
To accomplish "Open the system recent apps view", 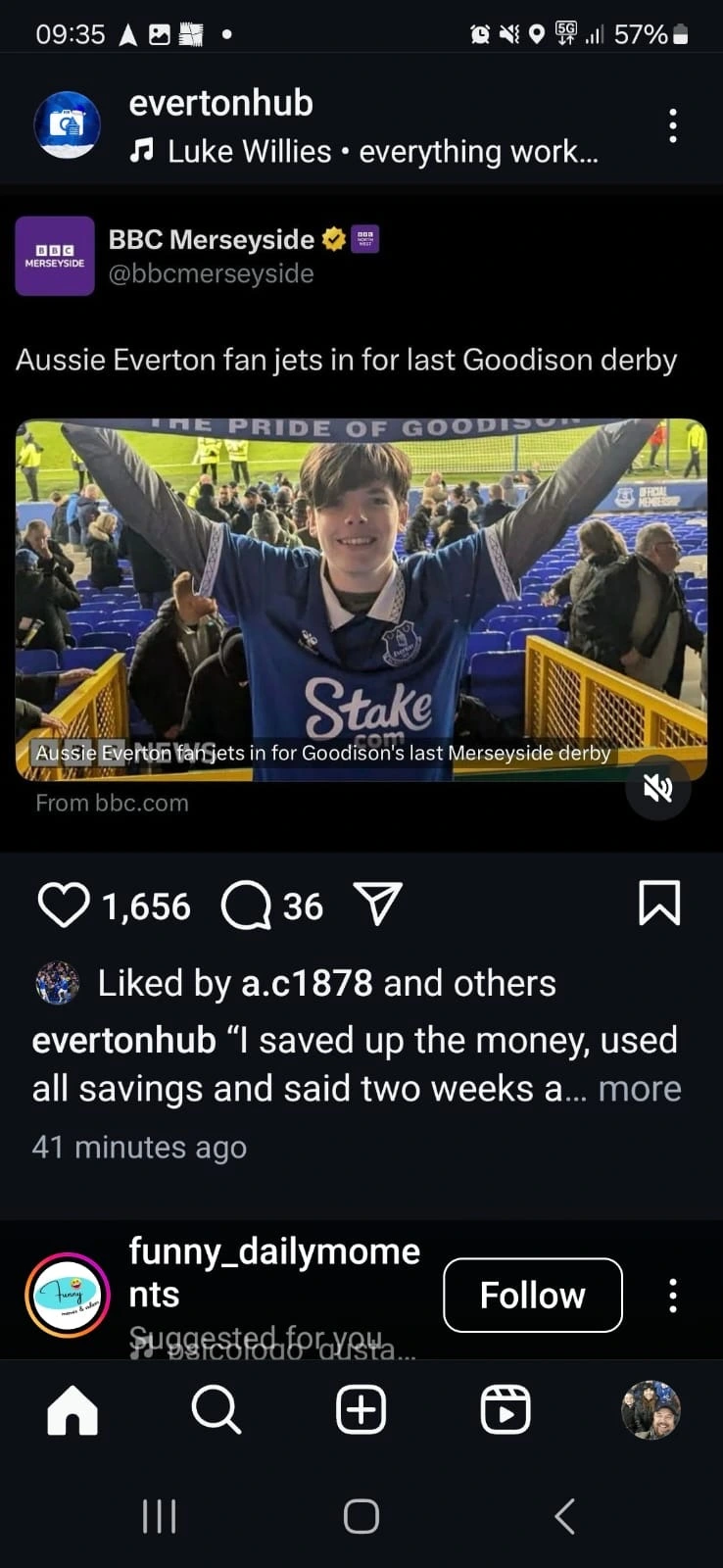I will click(x=159, y=1516).
